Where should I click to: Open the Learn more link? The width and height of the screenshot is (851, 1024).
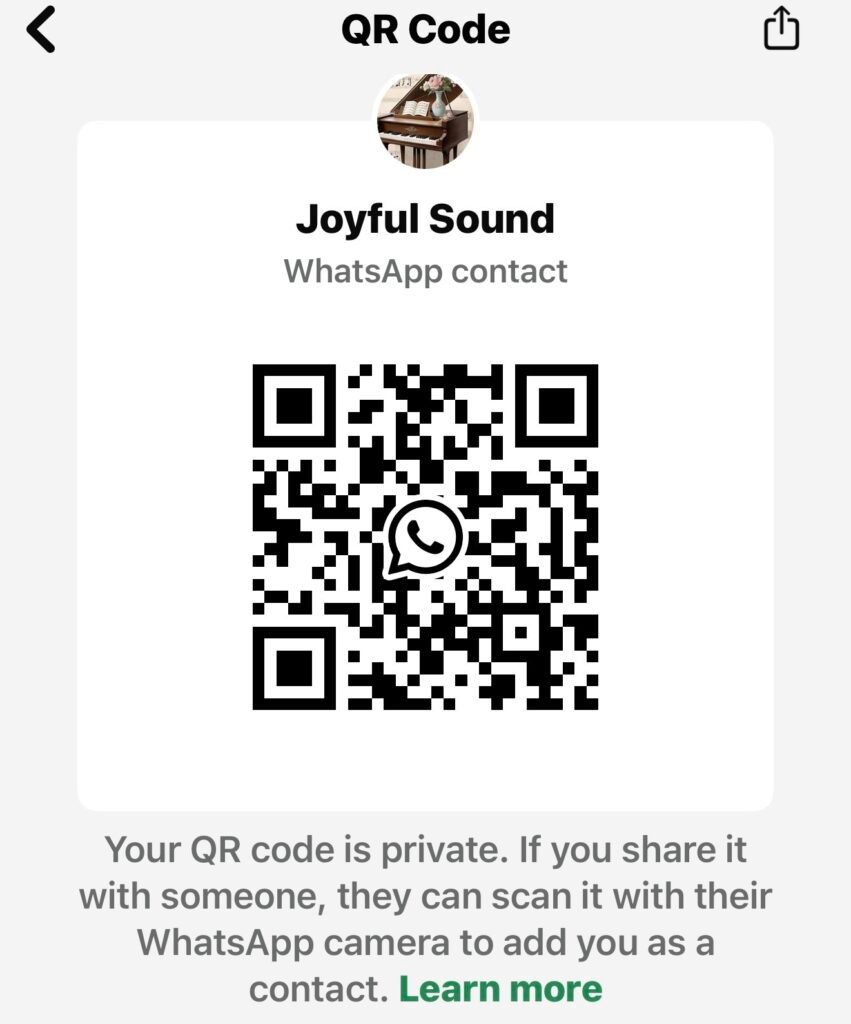point(501,990)
